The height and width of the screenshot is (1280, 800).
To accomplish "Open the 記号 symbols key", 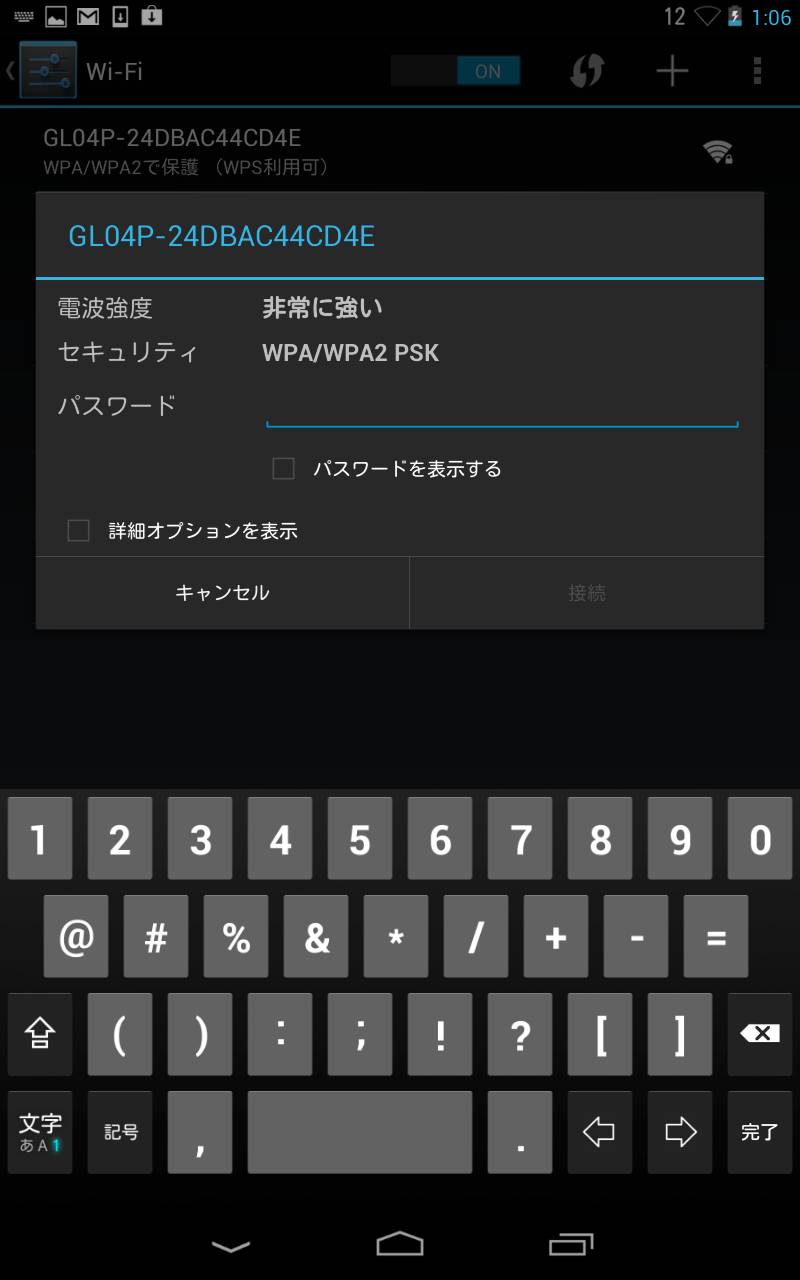I will pyautogui.click(x=120, y=1132).
